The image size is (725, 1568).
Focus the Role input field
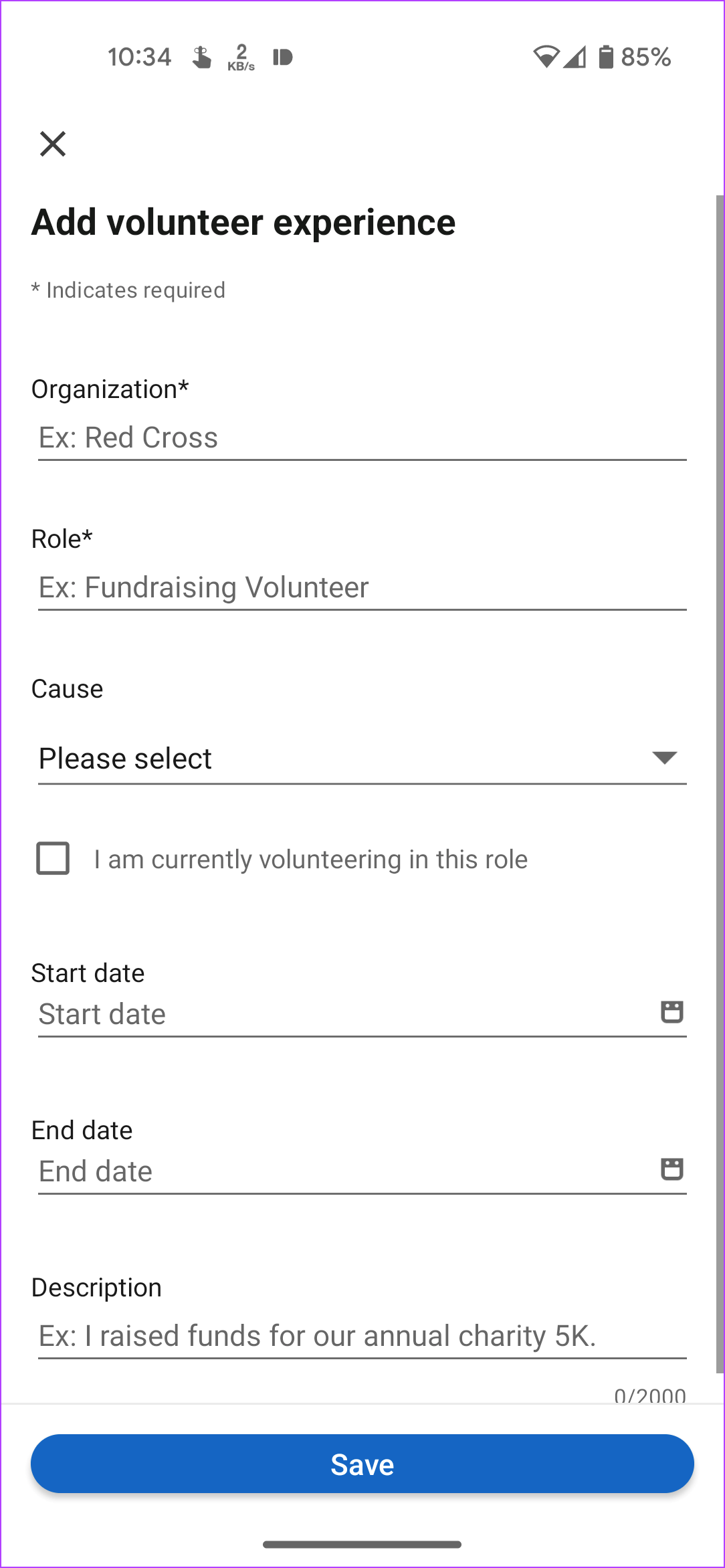point(362,588)
